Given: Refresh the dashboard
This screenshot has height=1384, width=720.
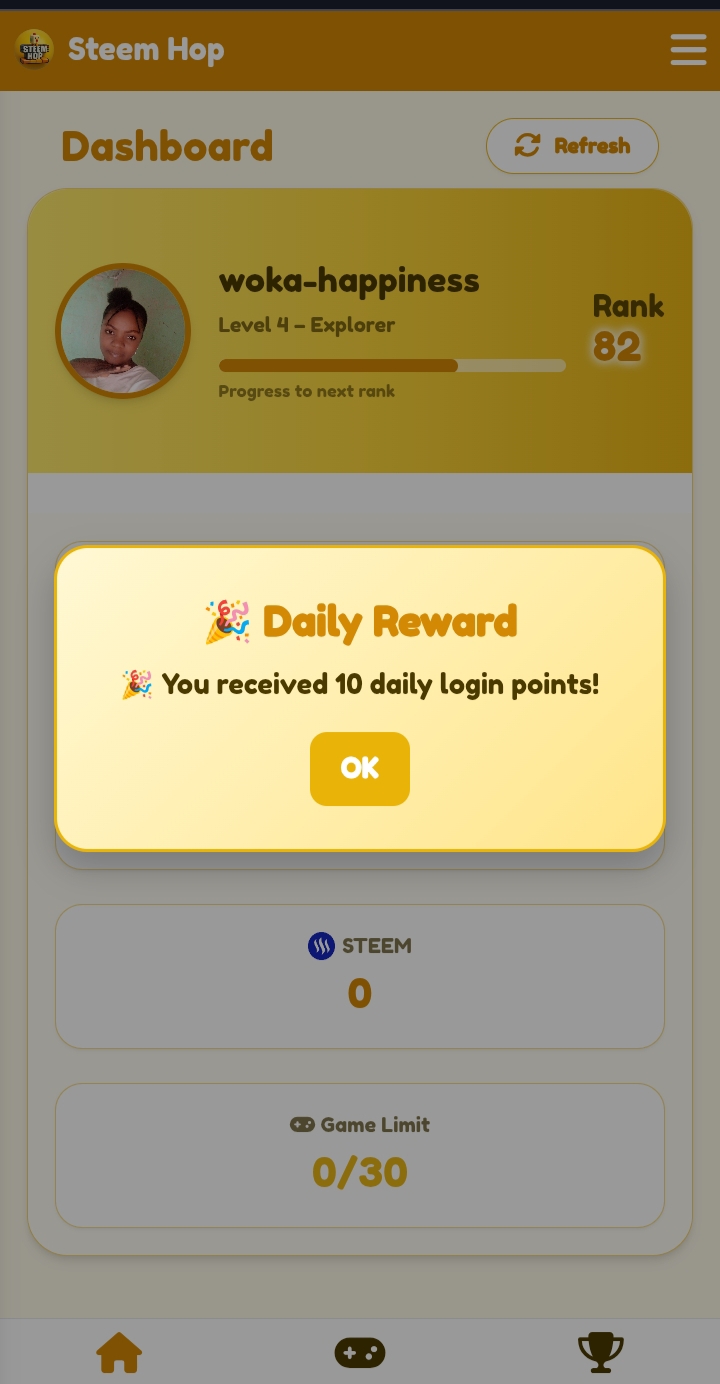Looking at the screenshot, I should [572, 146].
